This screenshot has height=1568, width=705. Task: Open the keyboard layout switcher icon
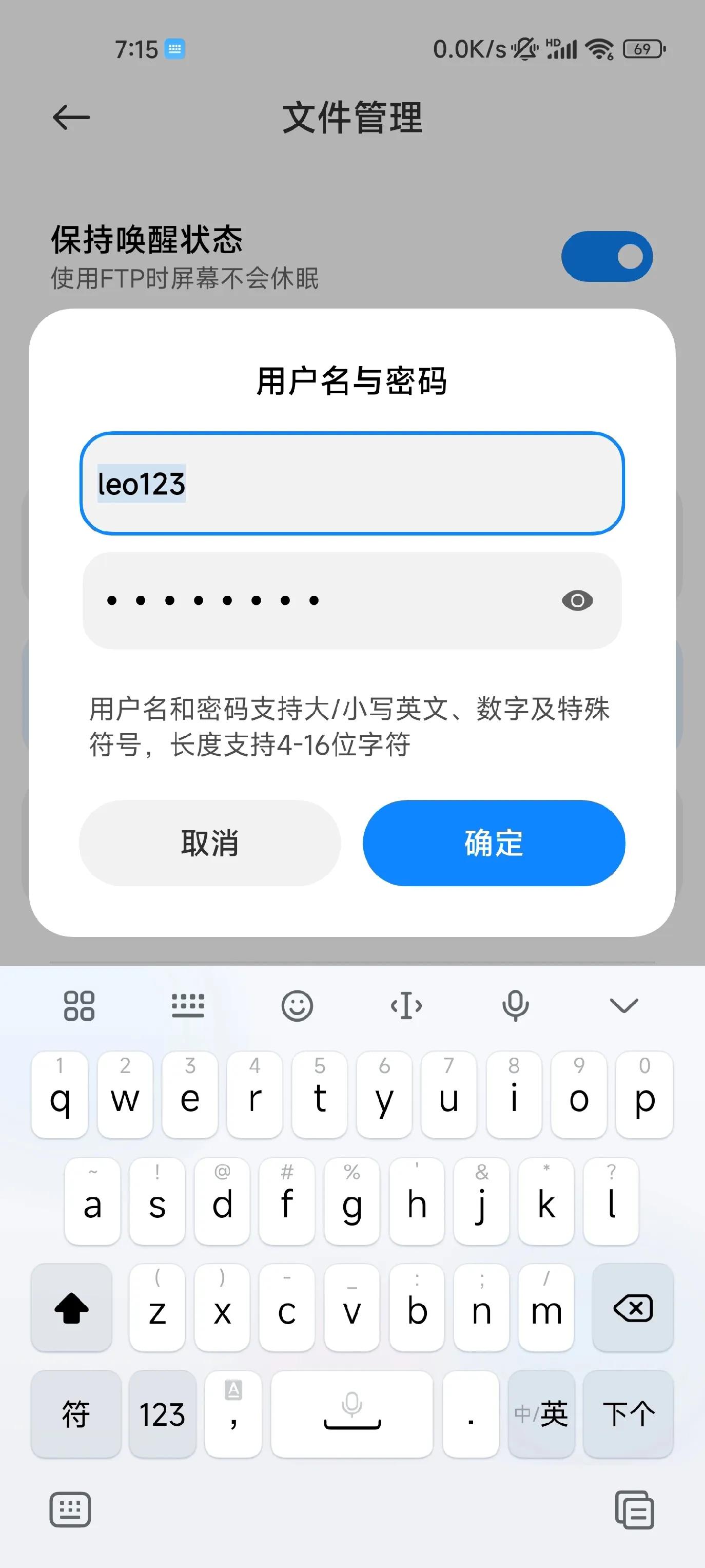pyautogui.click(x=188, y=1006)
